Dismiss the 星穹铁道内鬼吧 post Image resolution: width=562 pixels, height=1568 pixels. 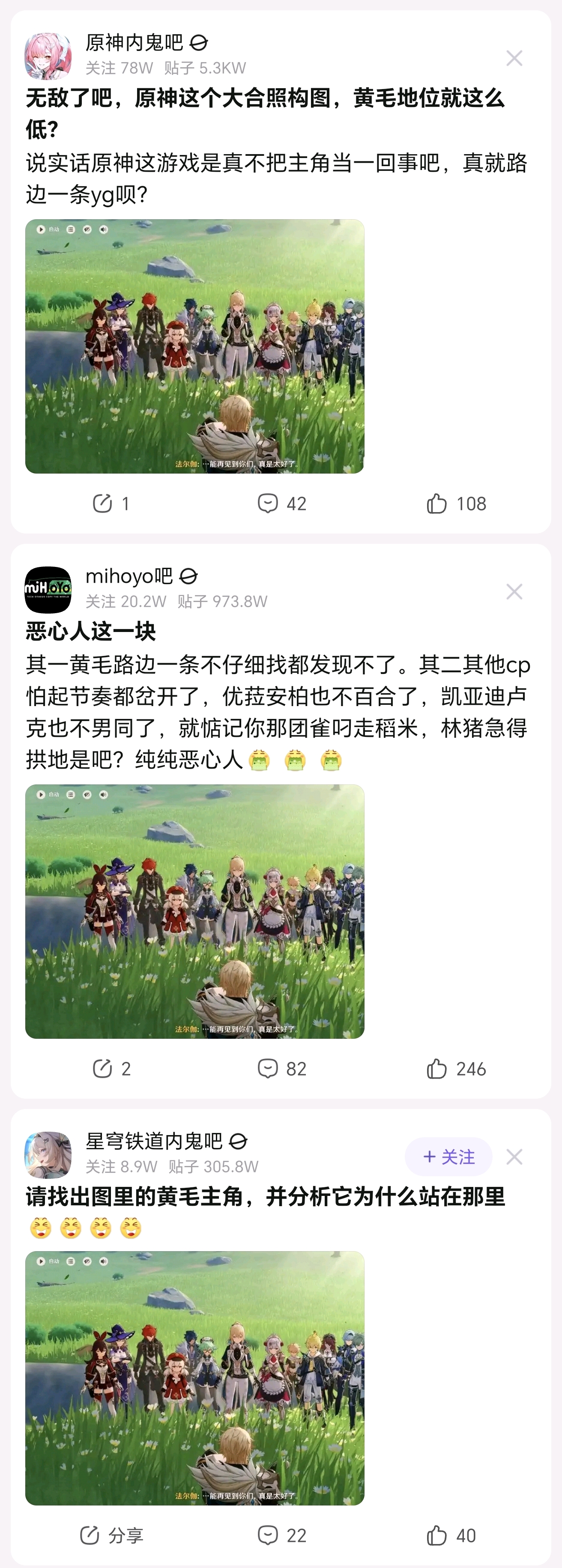click(x=514, y=1157)
